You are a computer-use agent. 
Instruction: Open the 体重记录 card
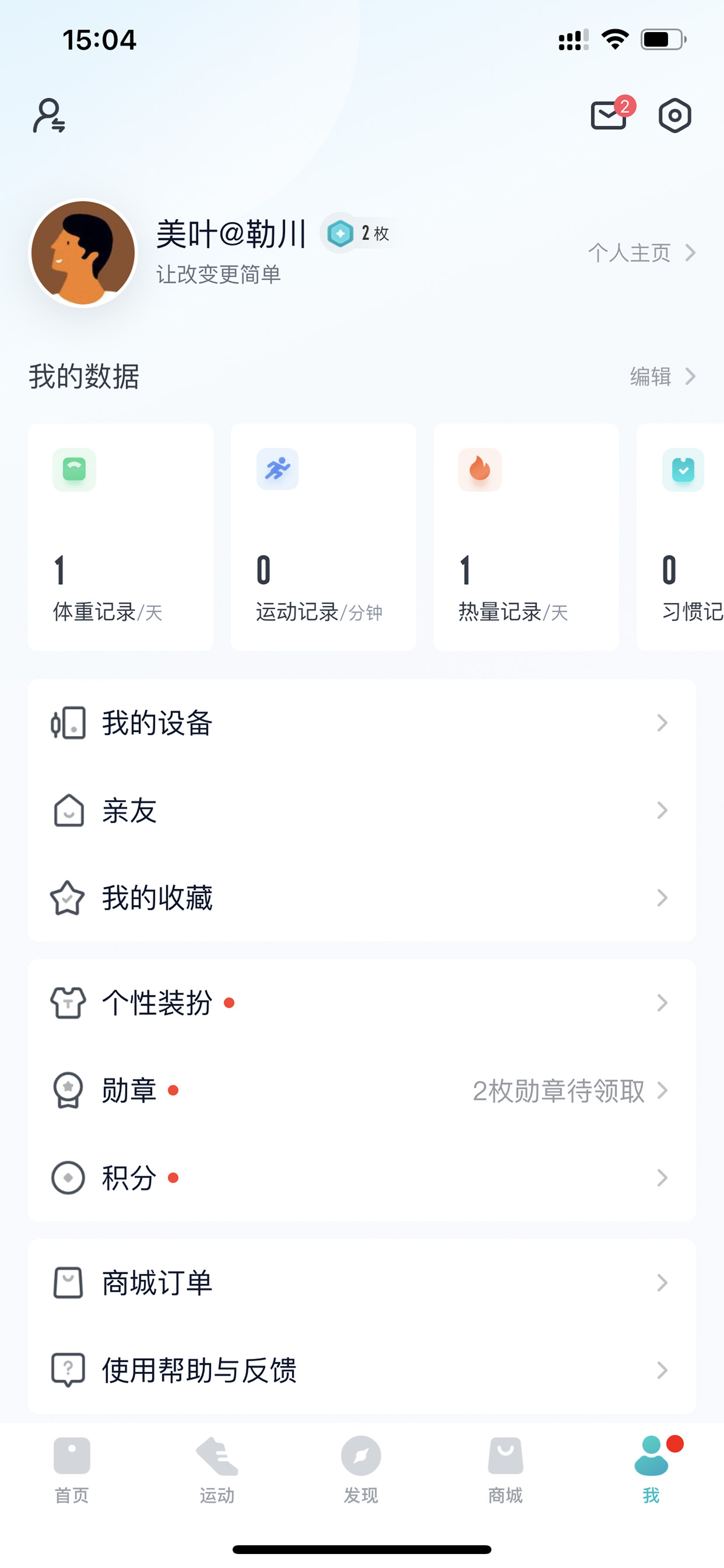tap(120, 537)
